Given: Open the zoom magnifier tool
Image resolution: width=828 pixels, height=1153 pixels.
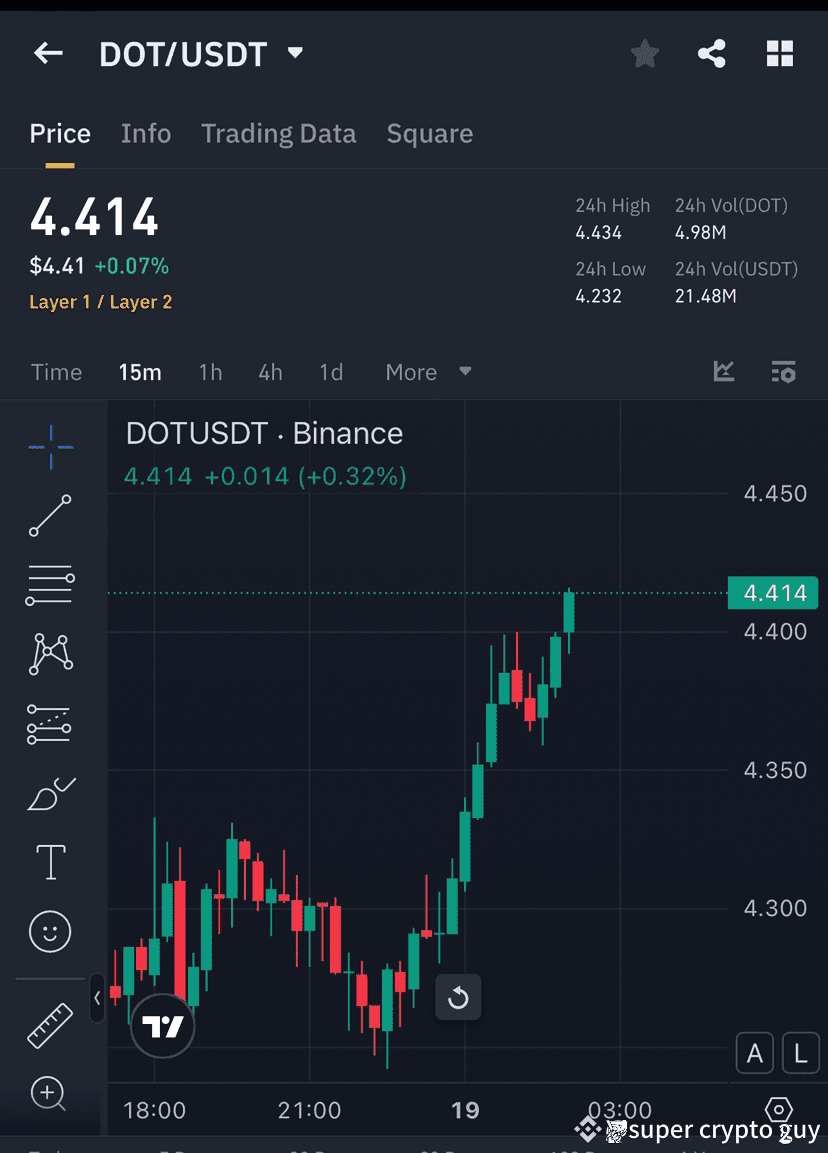Looking at the screenshot, I should click(x=49, y=1095).
